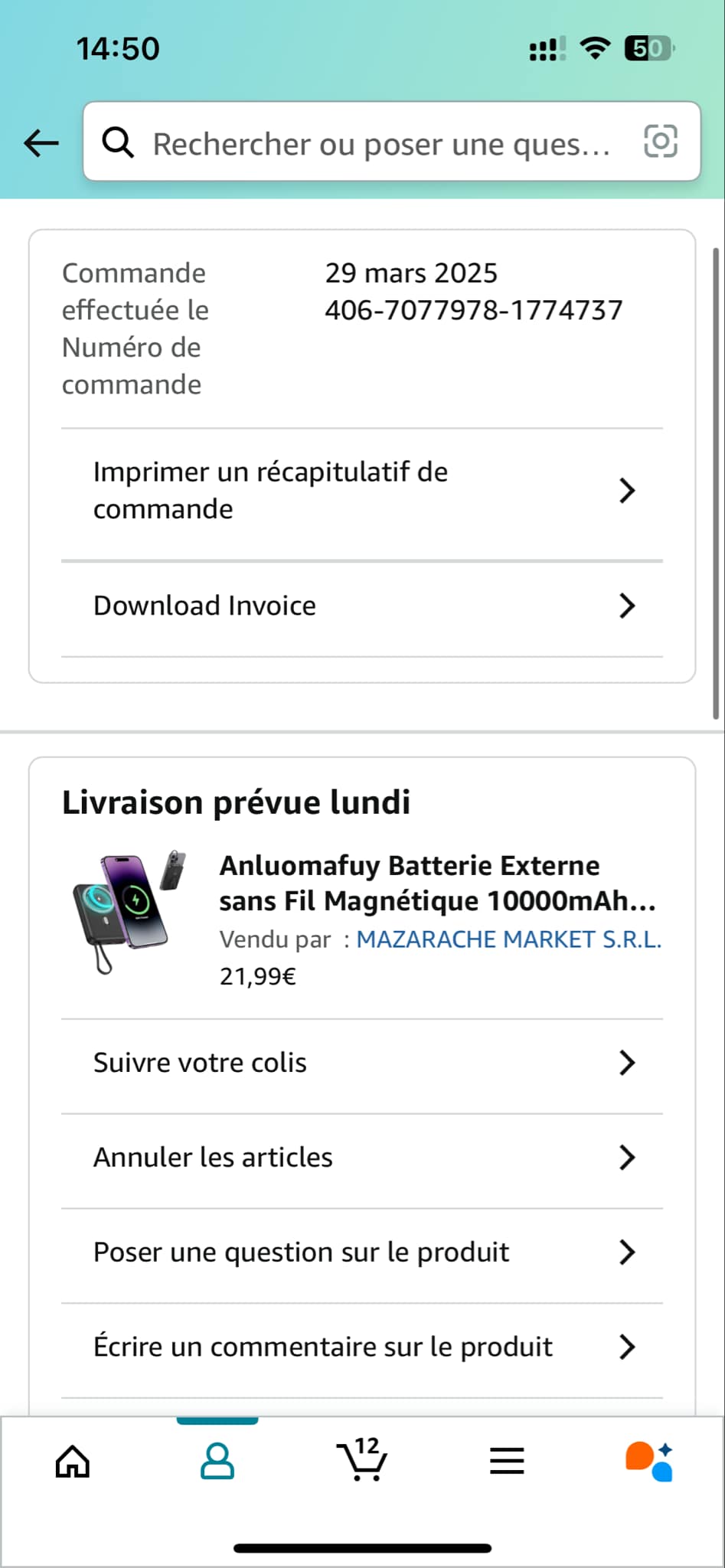Image resolution: width=725 pixels, height=1568 pixels.
Task: Open the camera lens scanner icon
Action: point(660,142)
